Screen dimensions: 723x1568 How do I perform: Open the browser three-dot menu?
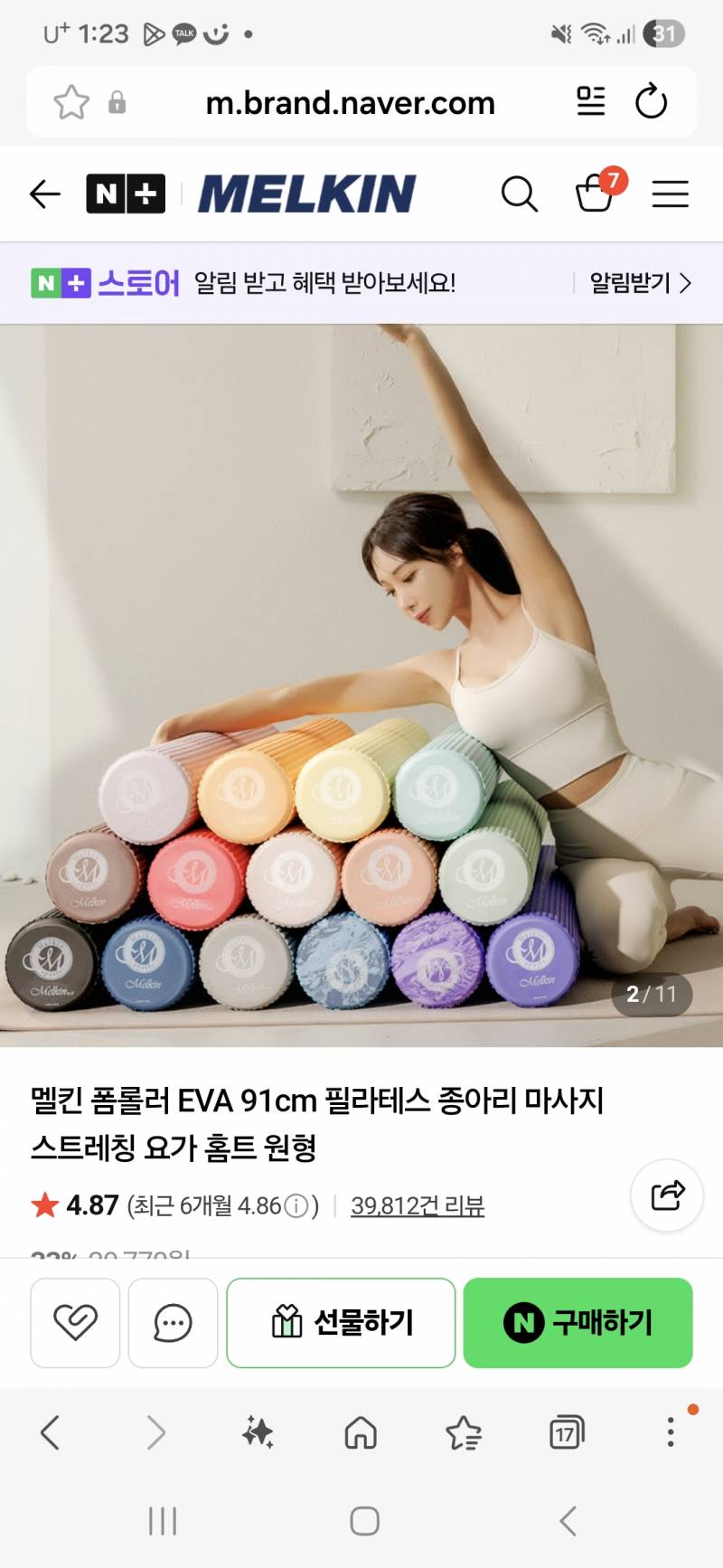(671, 1431)
